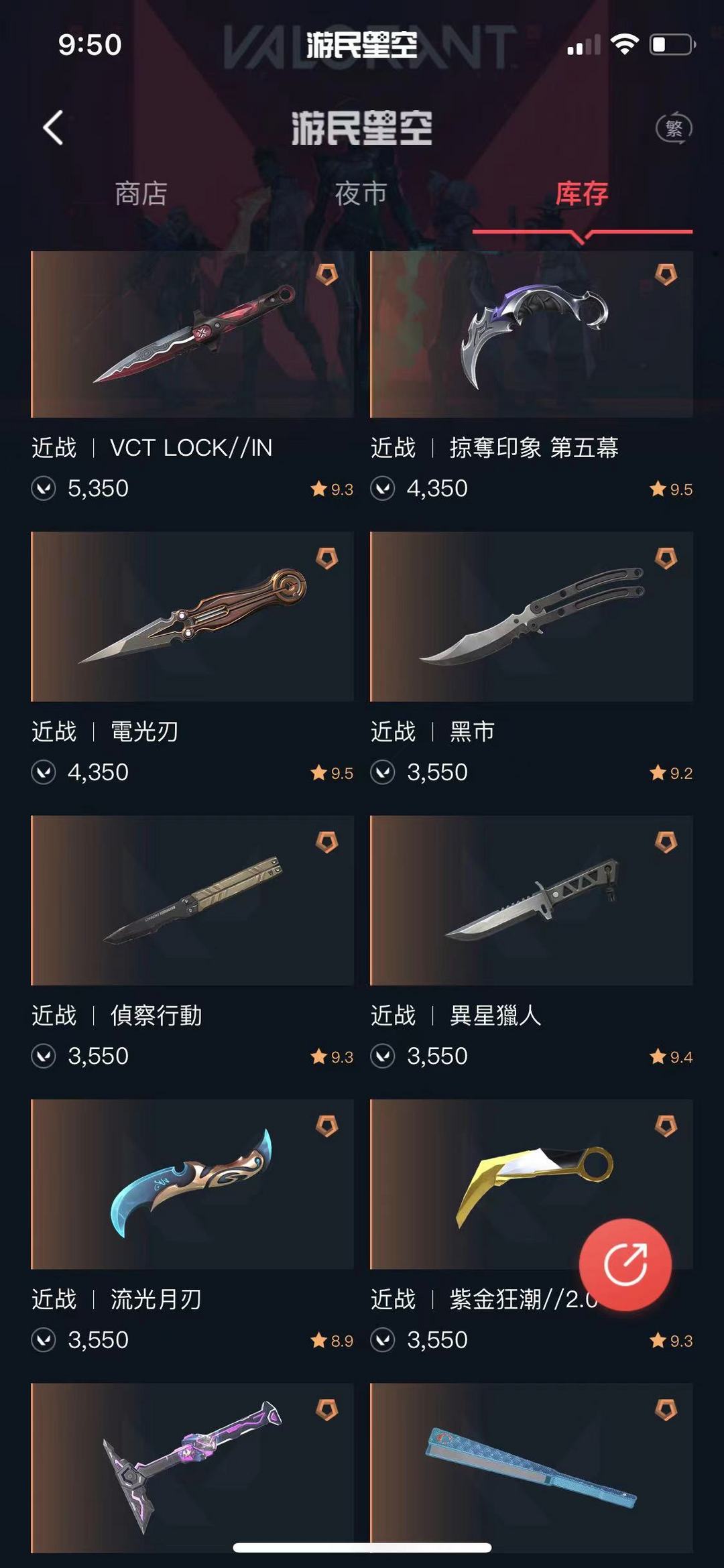The image size is (724, 1568).
Task: Open the 異星獵人 knife card
Action: (x=531, y=900)
